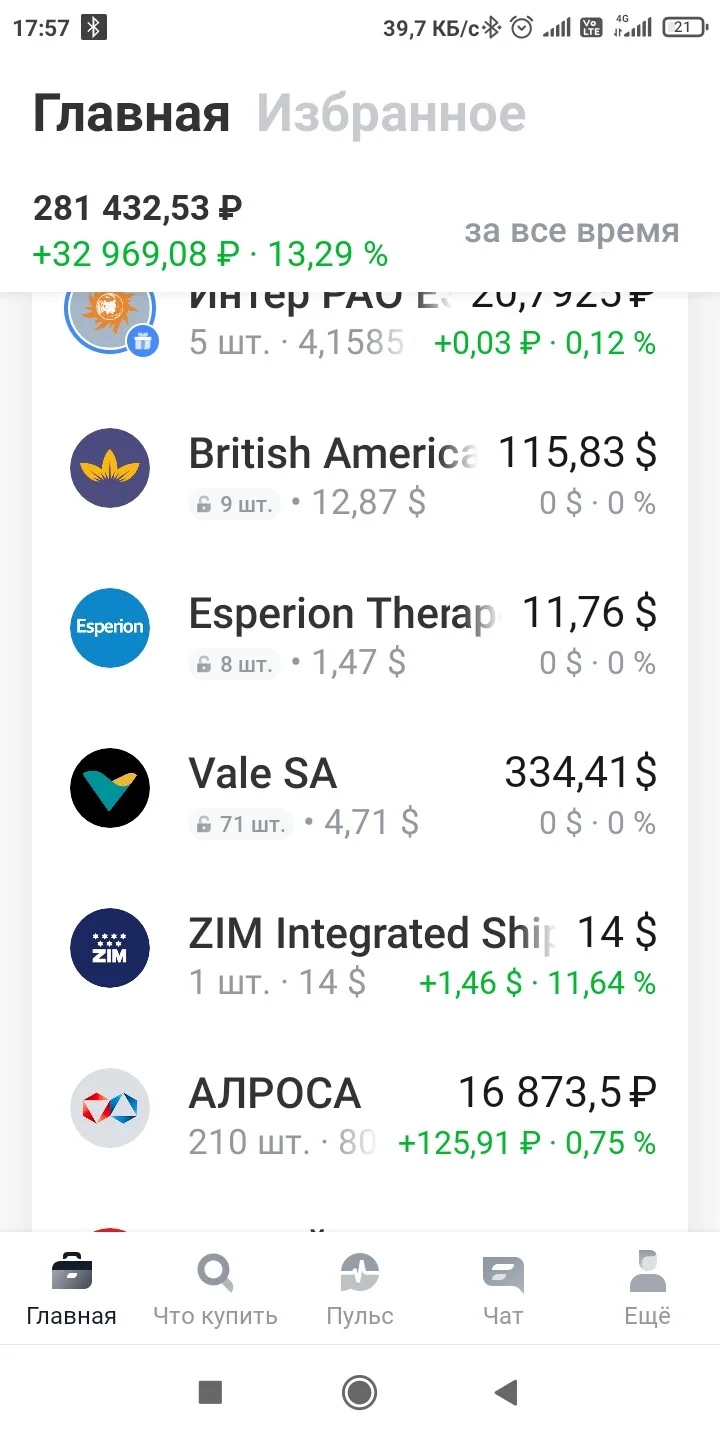Viewport: 720px width, 1440px height.
Task: Tap the system home button
Action: pyautogui.click(x=359, y=1392)
